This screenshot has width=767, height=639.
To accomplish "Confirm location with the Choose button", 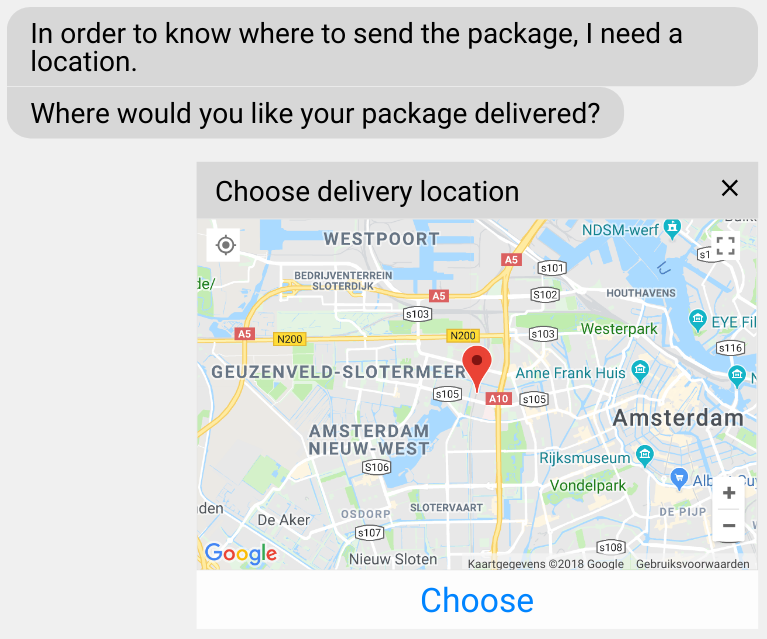I will pos(477,600).
